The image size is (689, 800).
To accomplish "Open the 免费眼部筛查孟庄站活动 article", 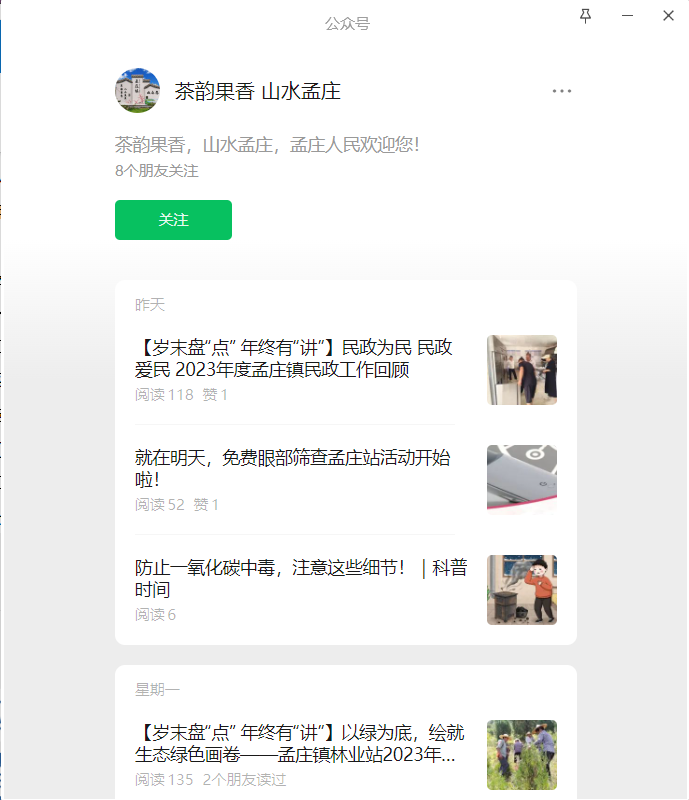I will point(293,469).
